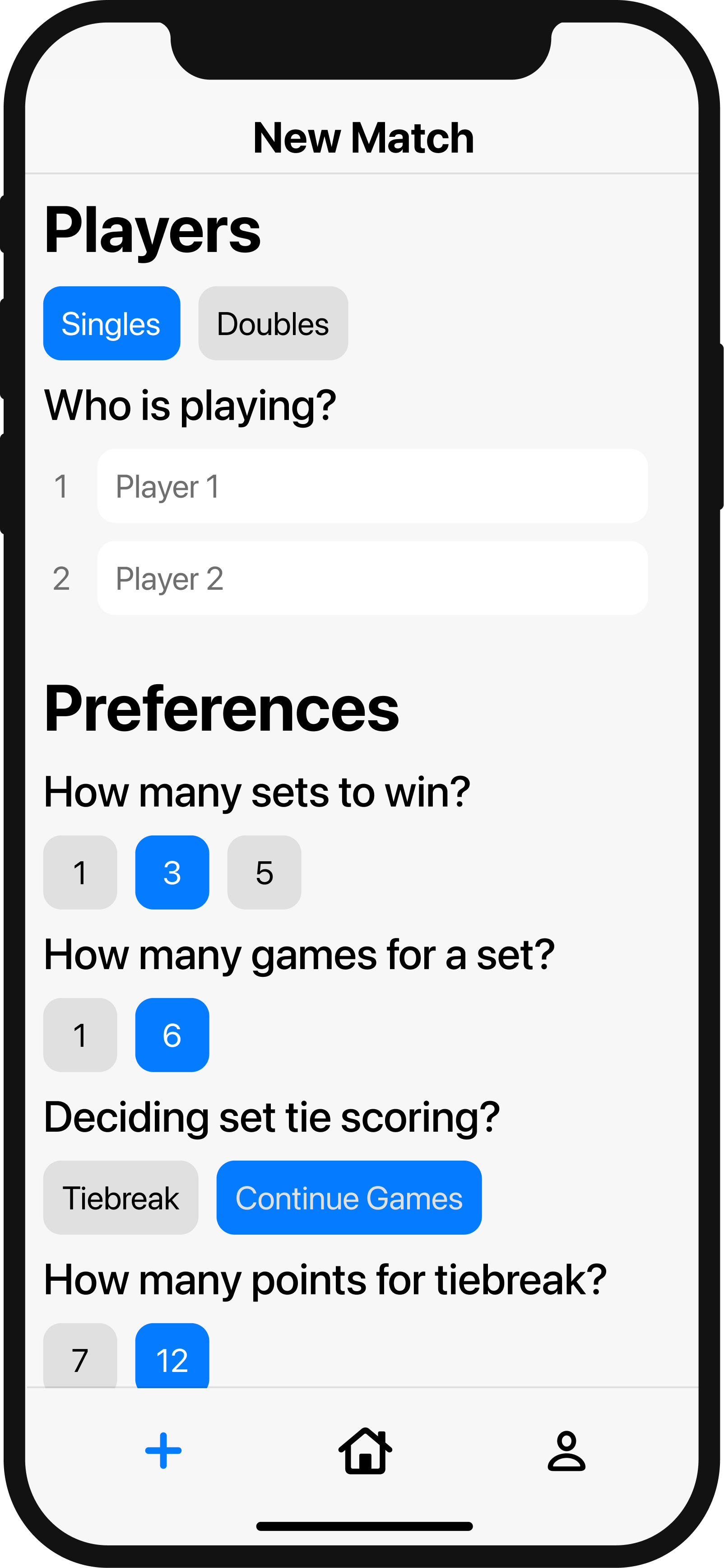724x1568 pixels.
Task: Tap the Player 1 name field
Action: 372,486
